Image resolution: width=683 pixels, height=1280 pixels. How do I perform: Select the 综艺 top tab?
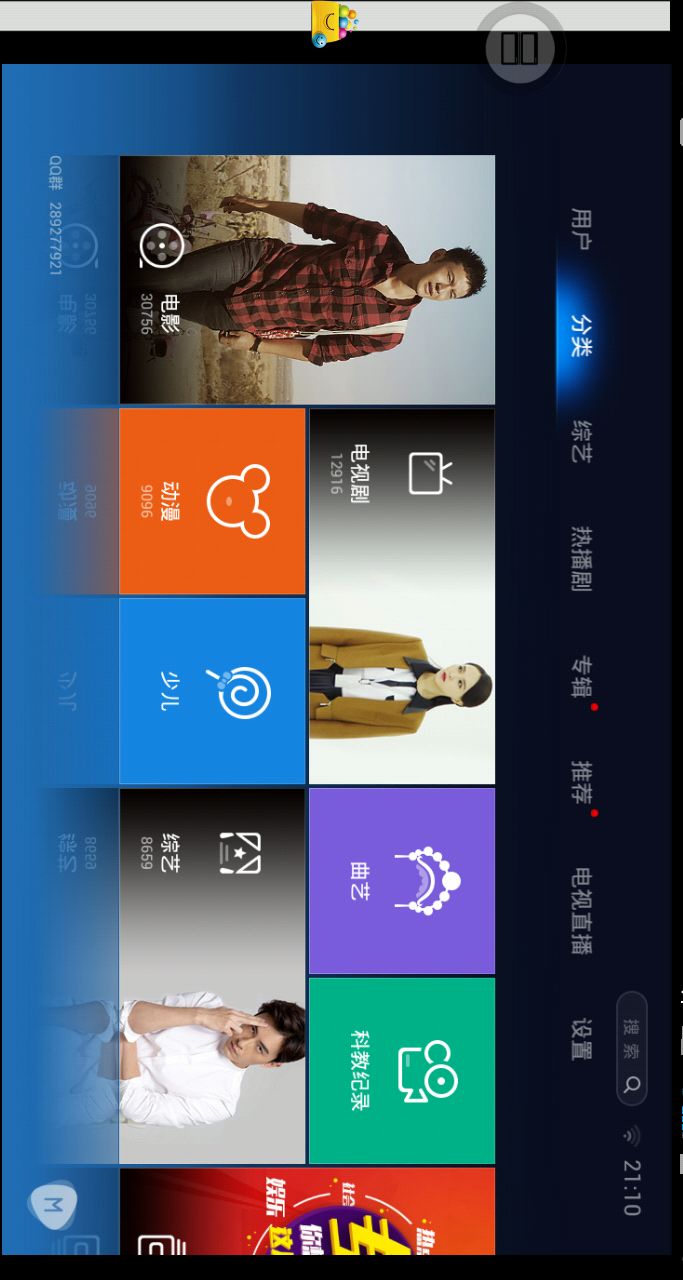coord(581,440)
